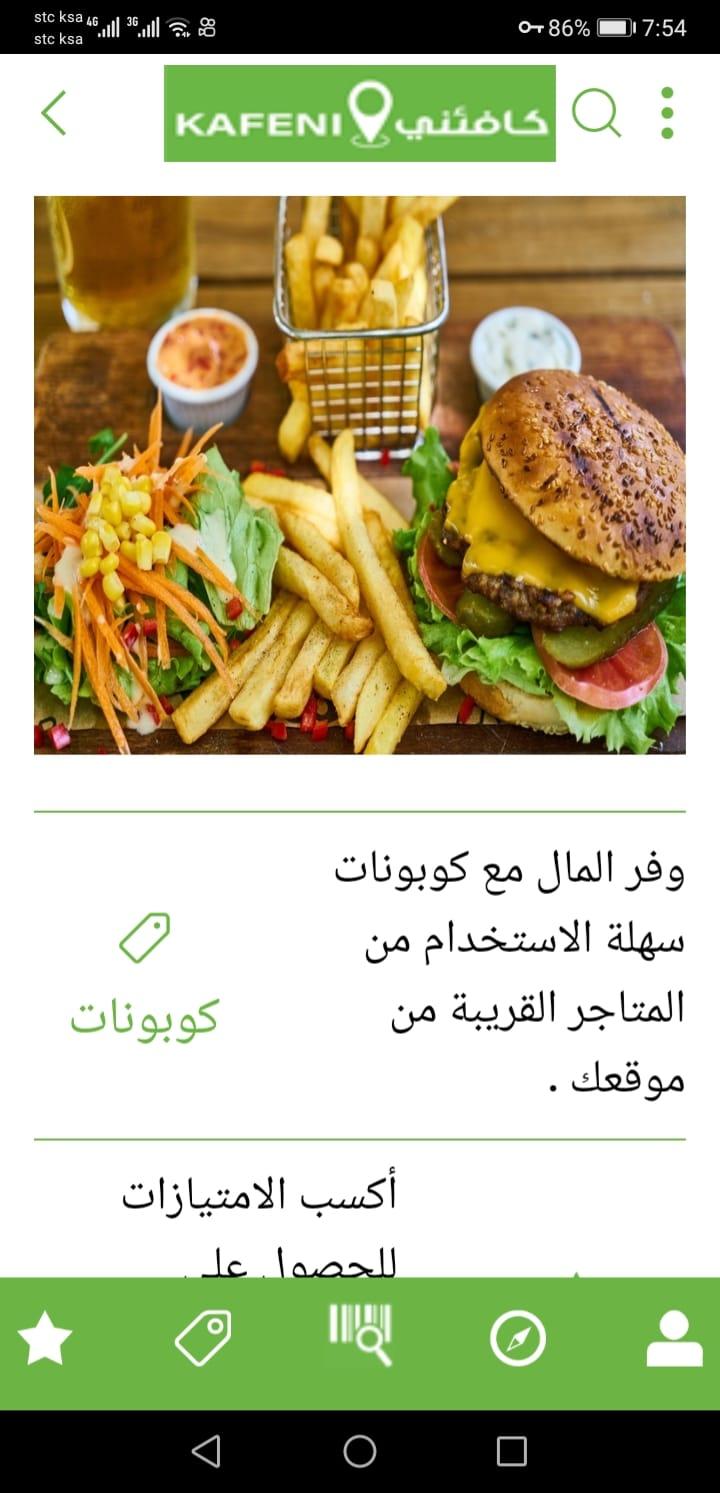The width and height of the screenshot is (720, 1493).
Task: Switch to the compass explore tab
Action: 518,1339
